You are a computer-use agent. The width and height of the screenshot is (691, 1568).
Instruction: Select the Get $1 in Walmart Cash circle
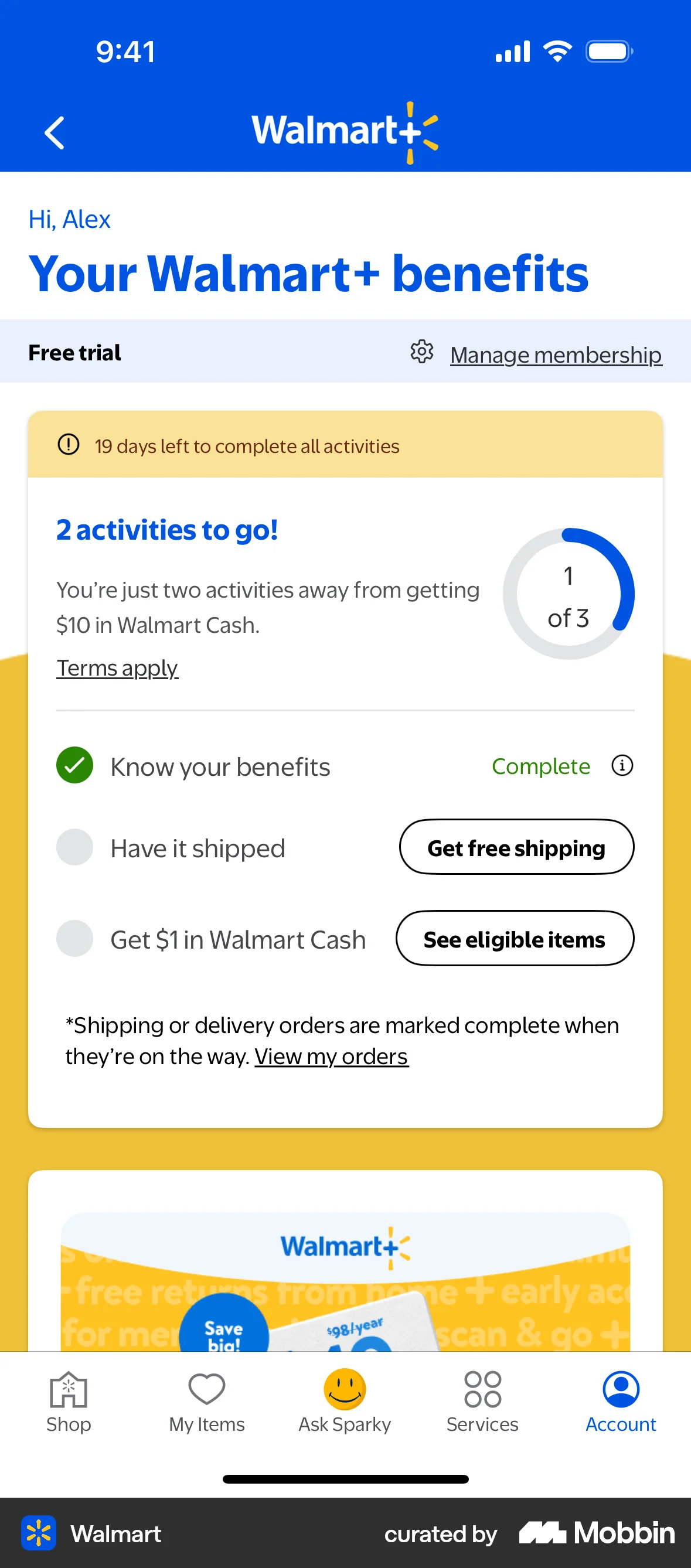point(74,938)
